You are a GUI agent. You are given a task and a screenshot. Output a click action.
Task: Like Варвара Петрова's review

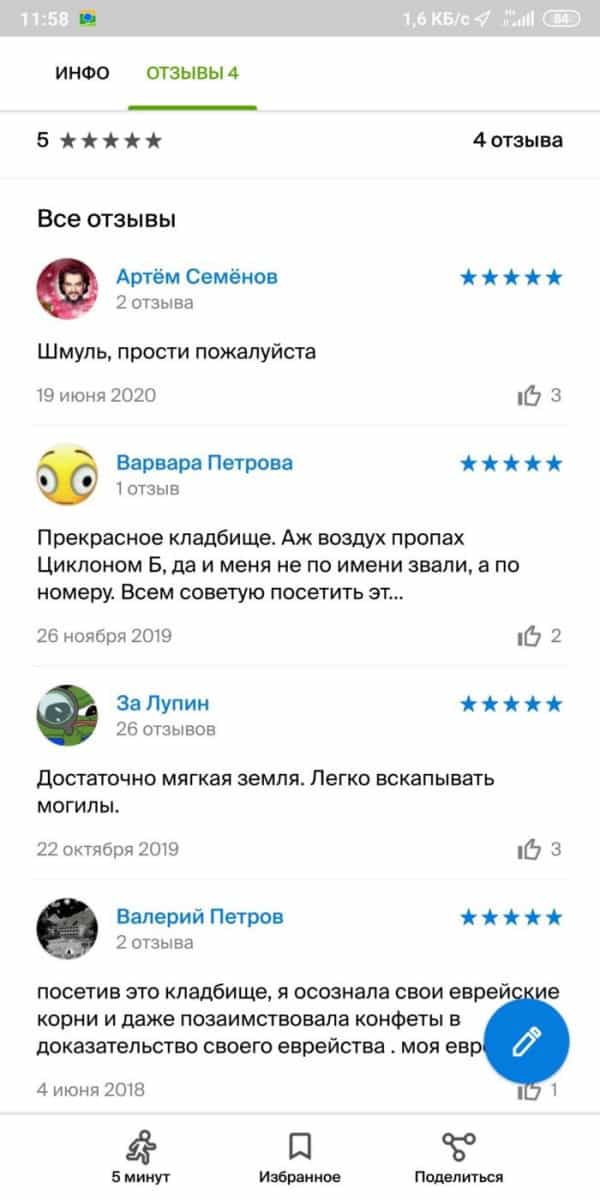click(x=529, y=635)
